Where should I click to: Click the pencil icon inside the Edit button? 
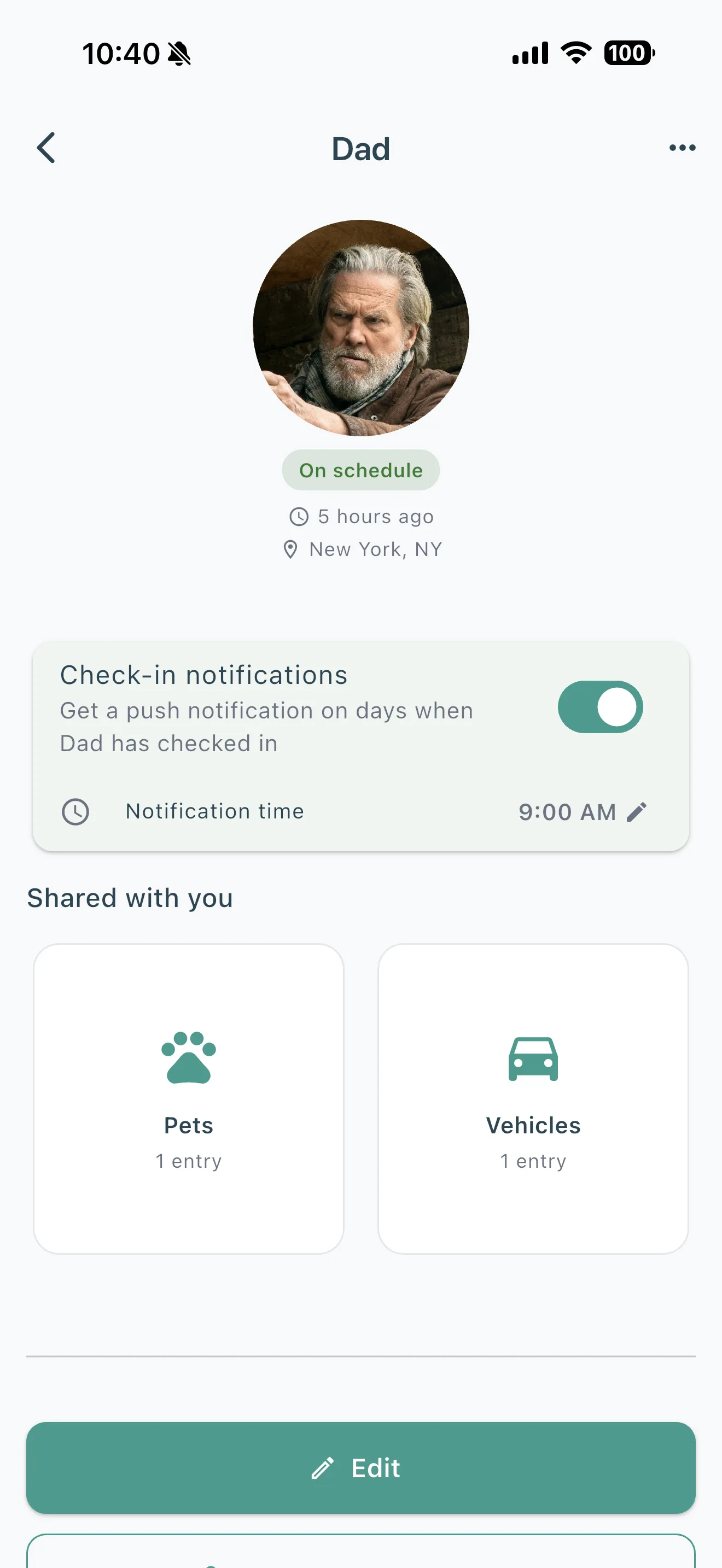322,1468
